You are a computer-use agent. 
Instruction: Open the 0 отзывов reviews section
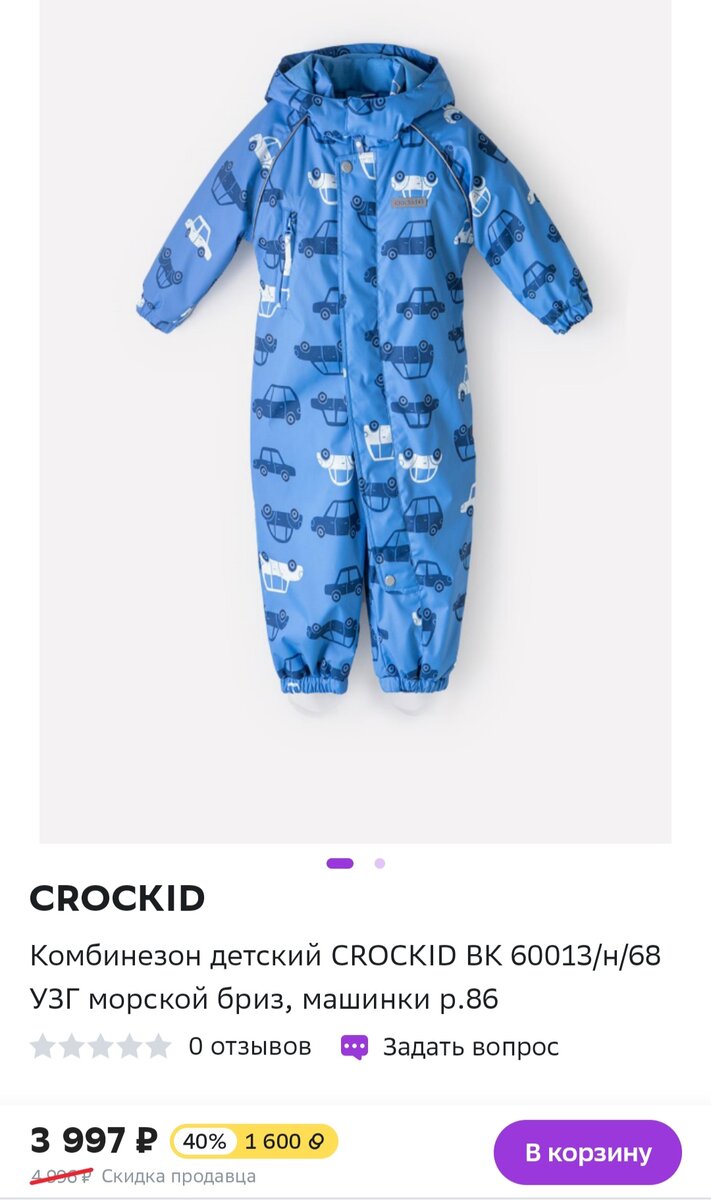249,1047
